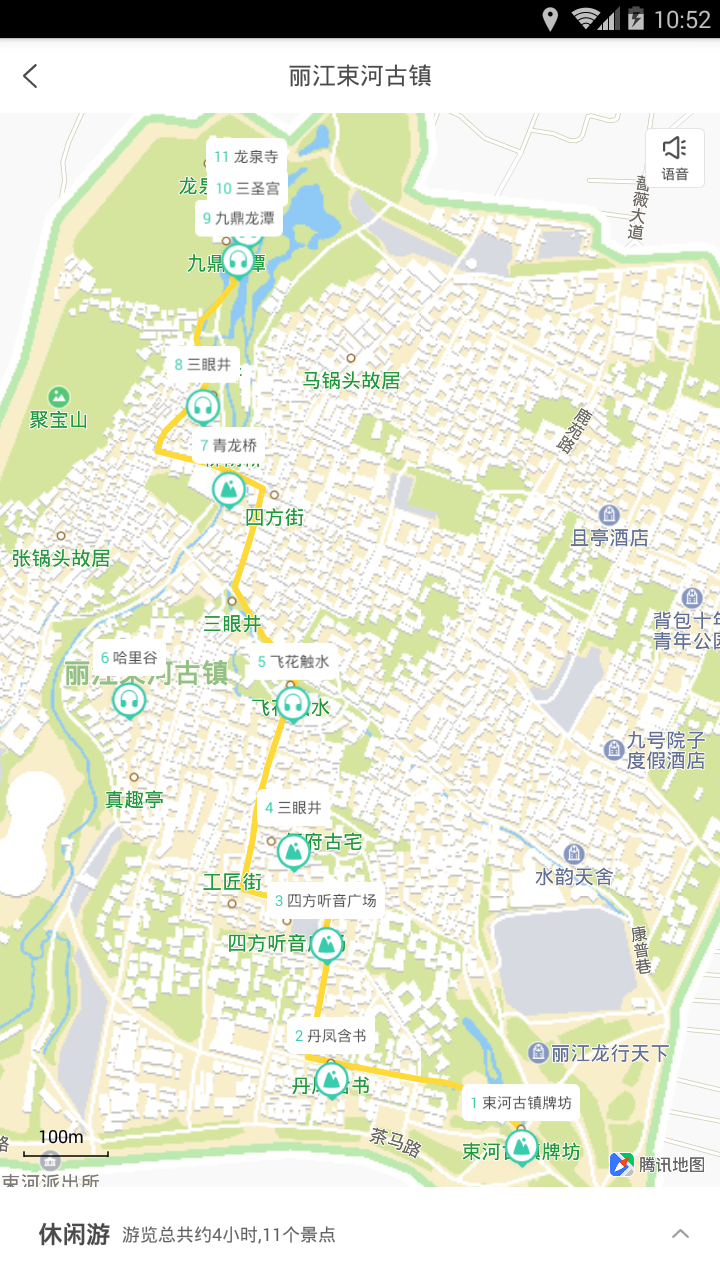Play audio guide for 哈里谷
The width and height of the screenshot is (720, 1280).
(x=128, y=700)
